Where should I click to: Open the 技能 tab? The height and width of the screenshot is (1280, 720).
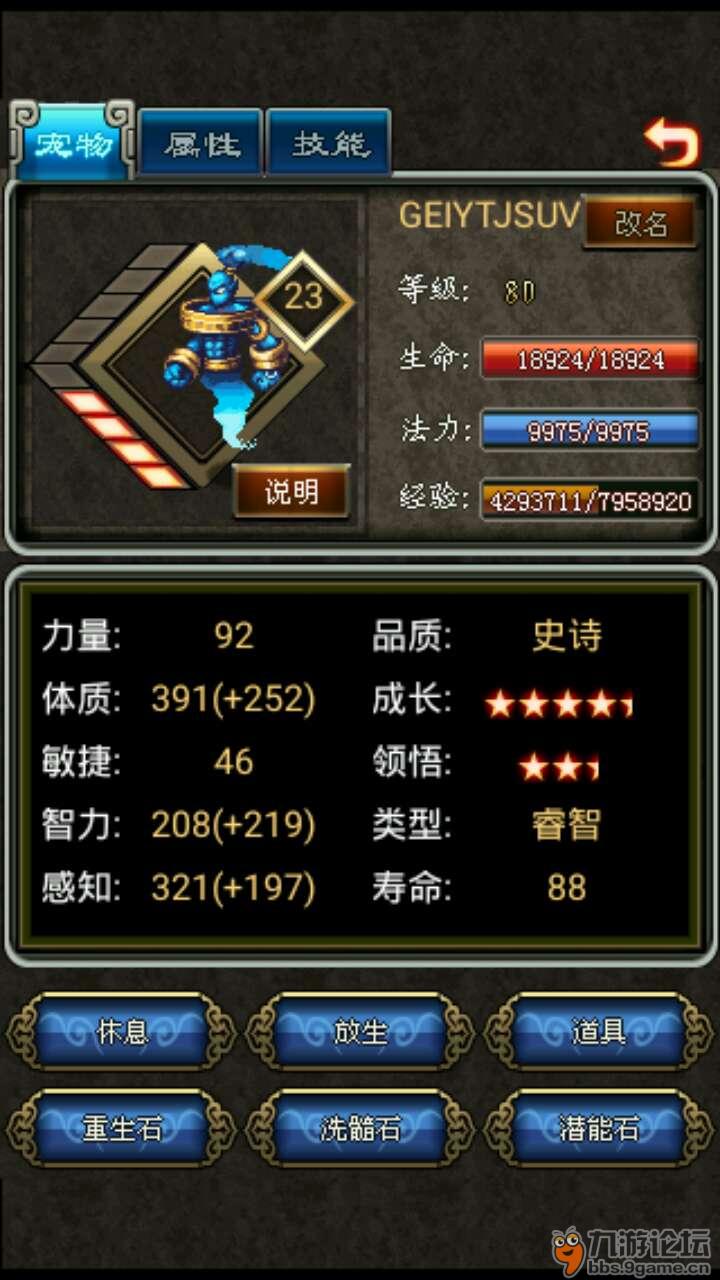click(329, 143)
